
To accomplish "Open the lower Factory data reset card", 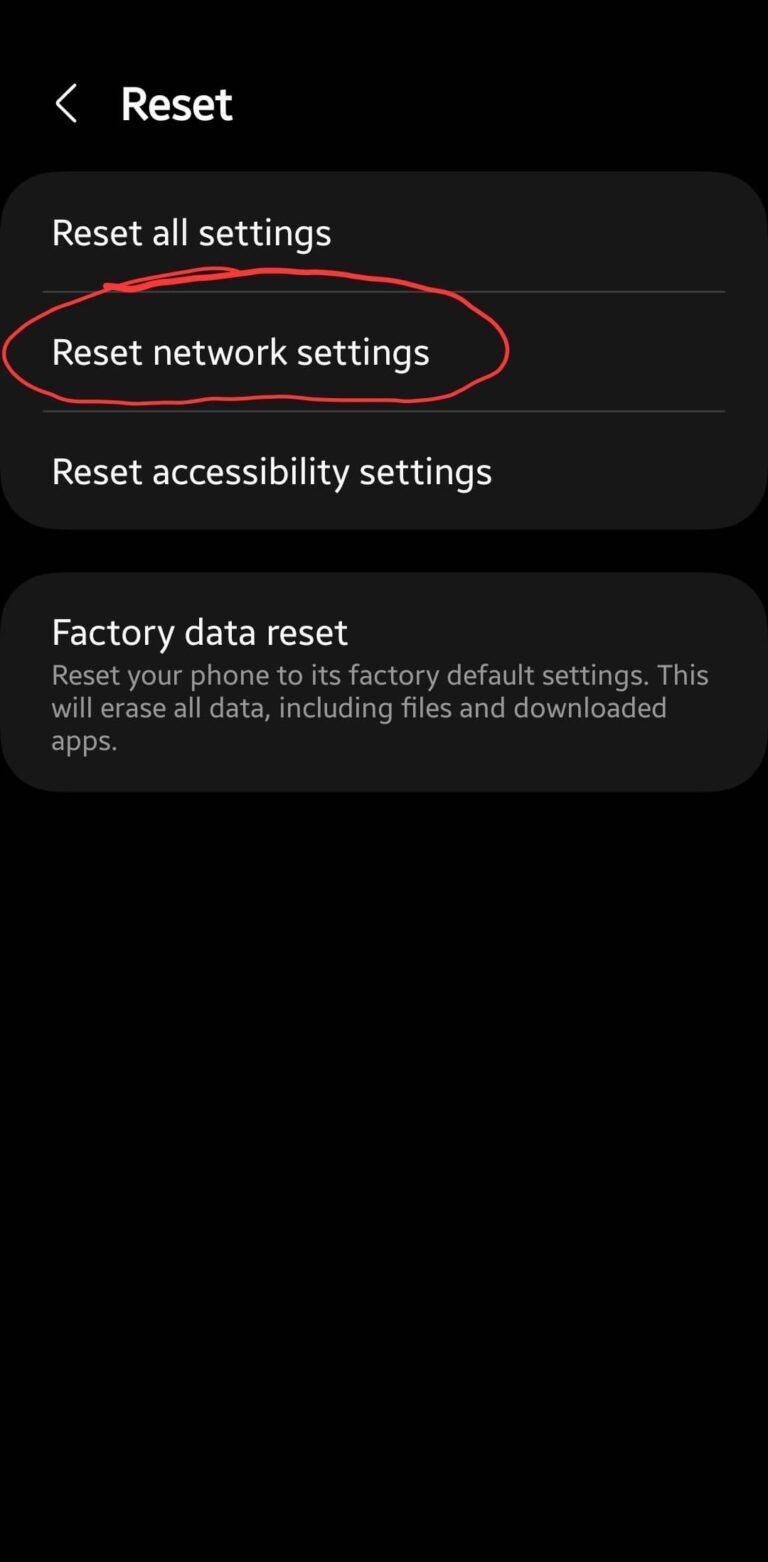I will point(384,680).
